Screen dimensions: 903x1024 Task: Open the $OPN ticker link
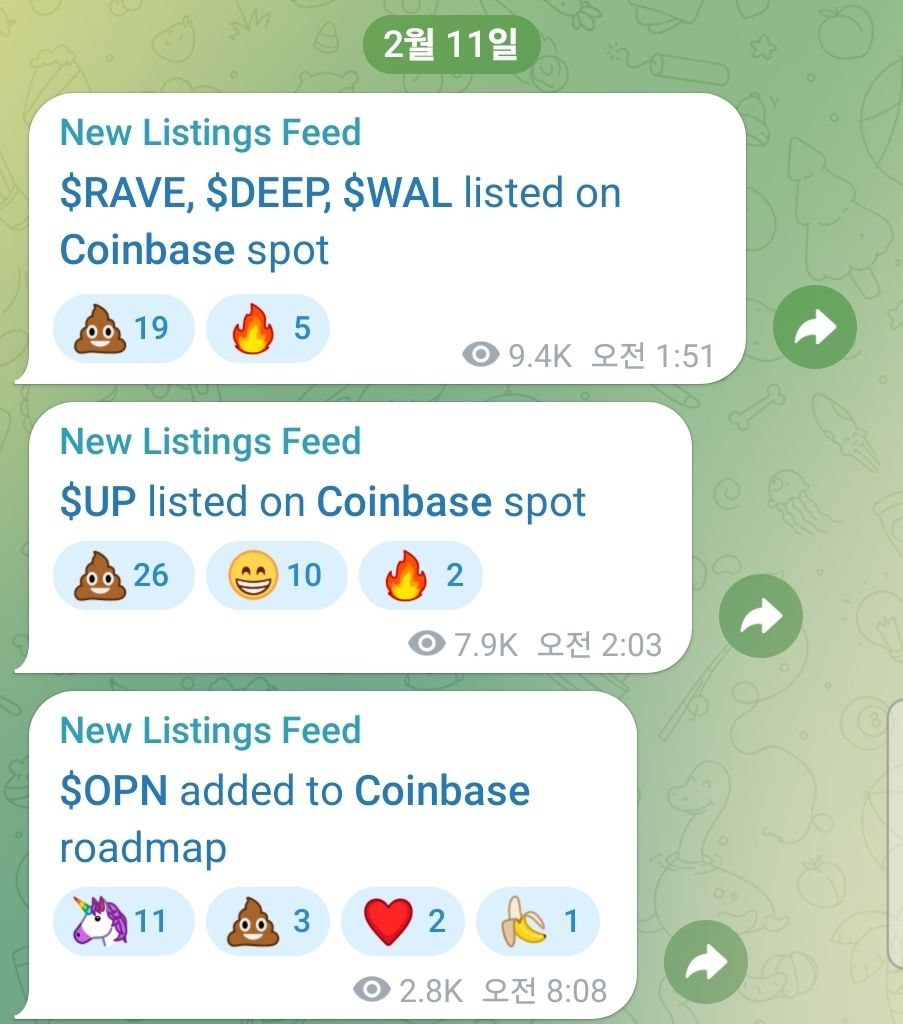113,791
